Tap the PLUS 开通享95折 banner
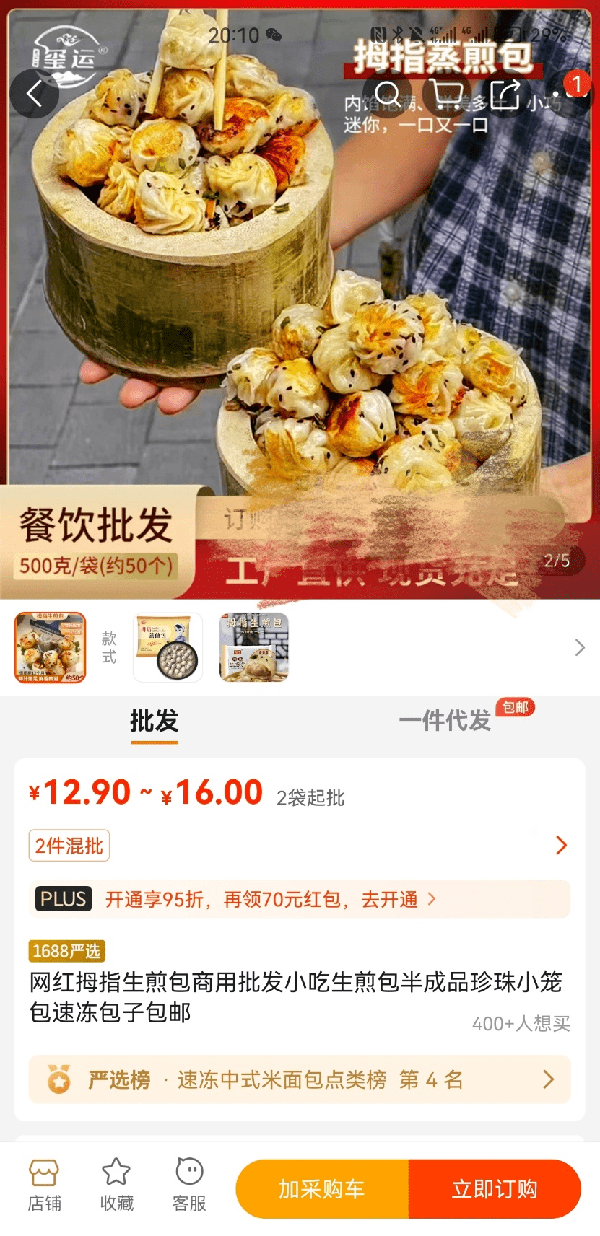The height and width of the screenshot is (1236, 600). [300, 899]
